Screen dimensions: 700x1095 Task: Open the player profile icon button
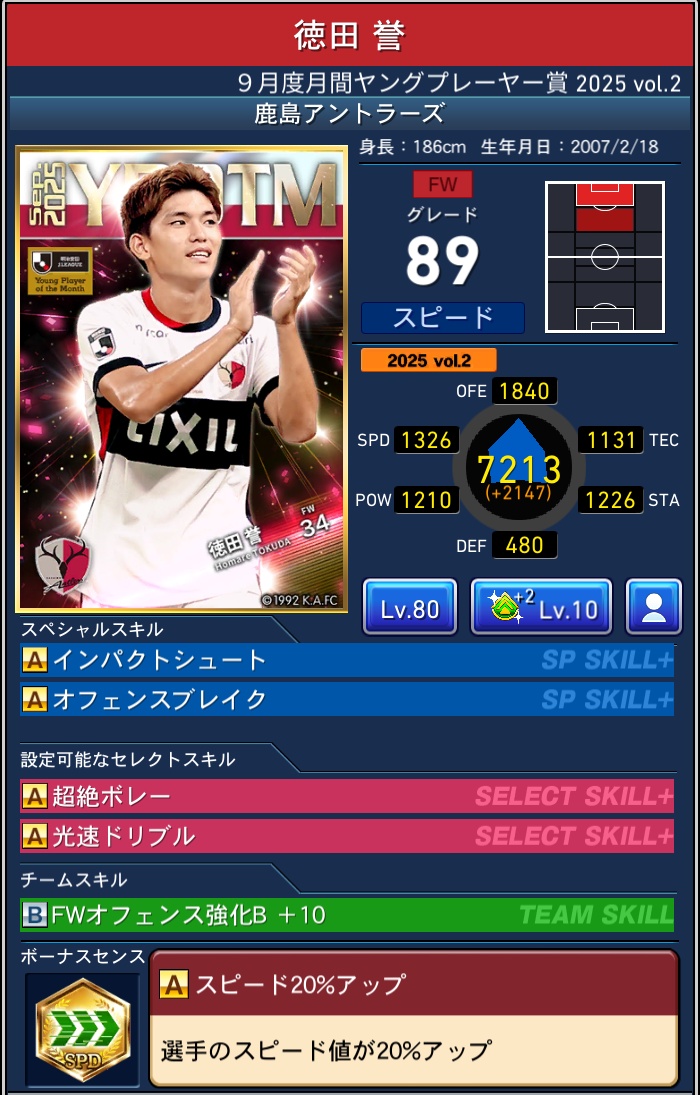(654, 607)
